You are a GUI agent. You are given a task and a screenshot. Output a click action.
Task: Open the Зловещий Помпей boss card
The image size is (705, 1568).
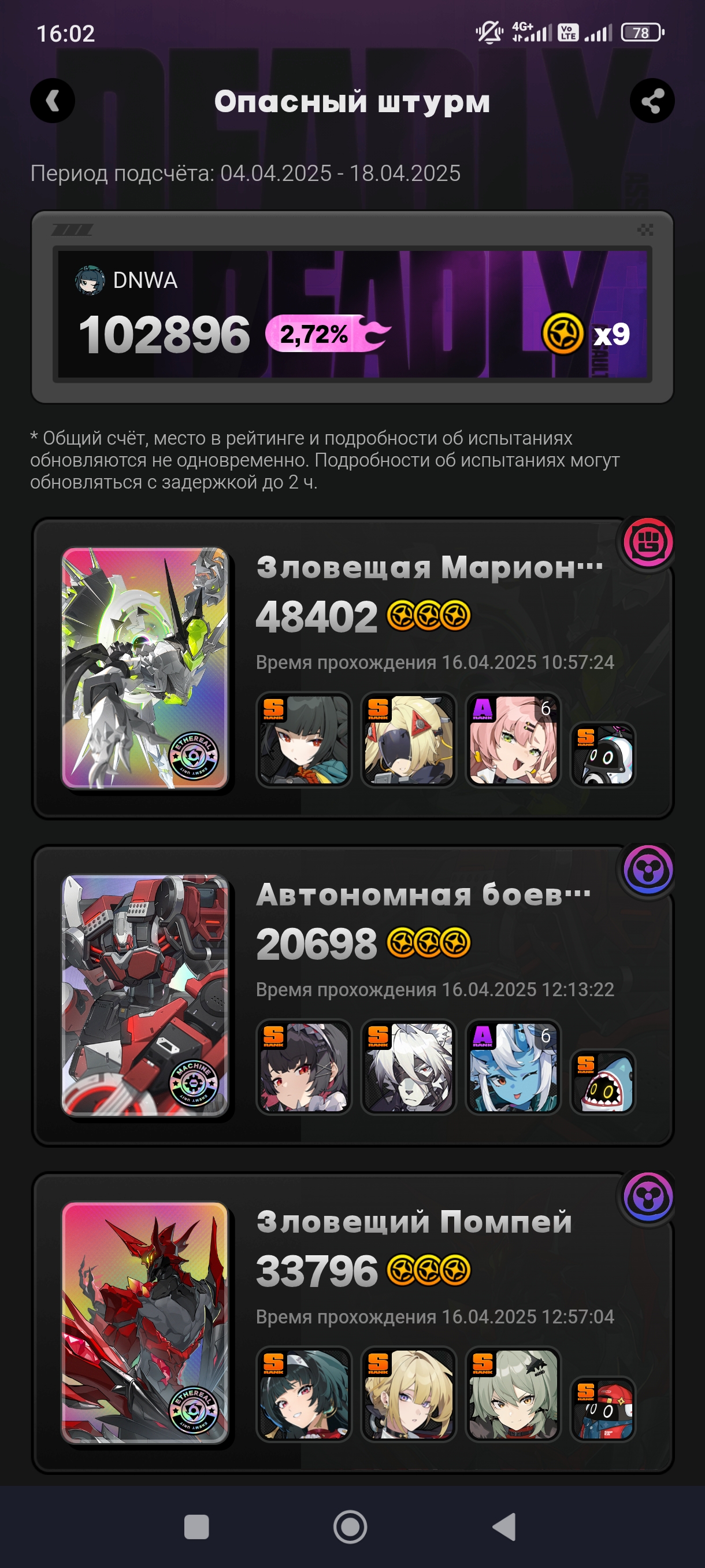[x=353, y=1323]
